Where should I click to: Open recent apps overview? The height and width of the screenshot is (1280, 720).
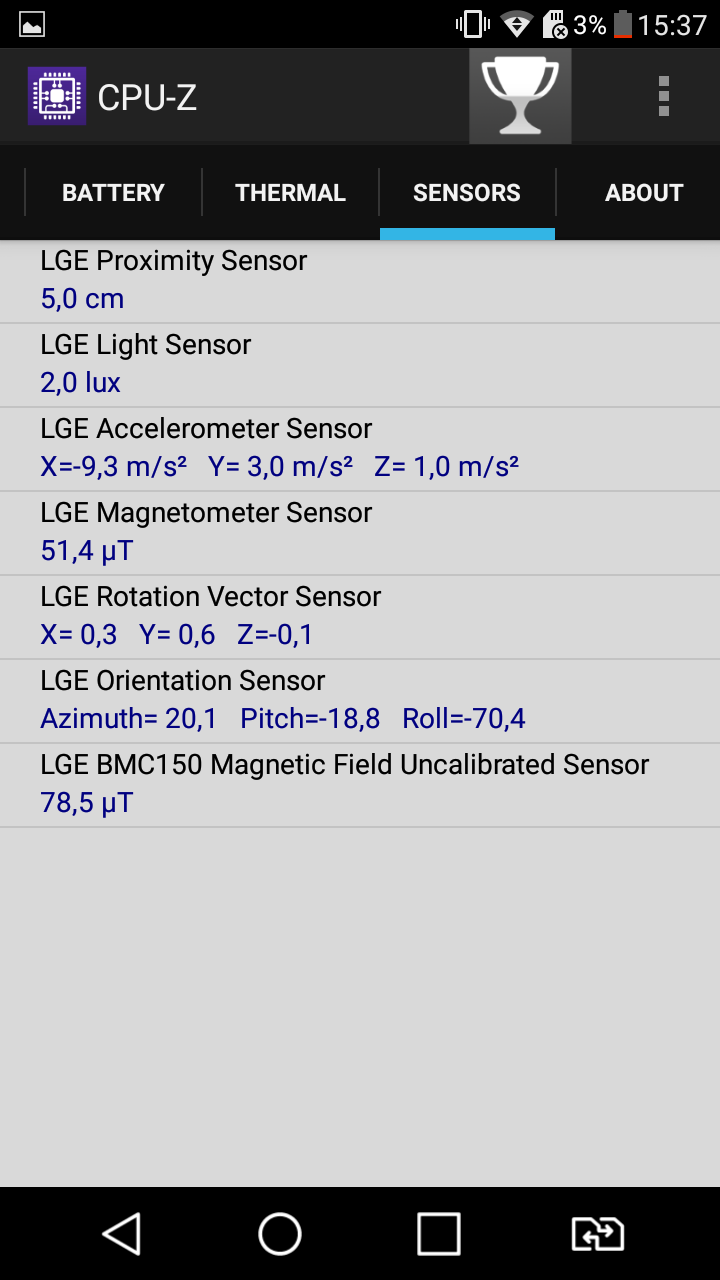click(x=439, y=1234)
